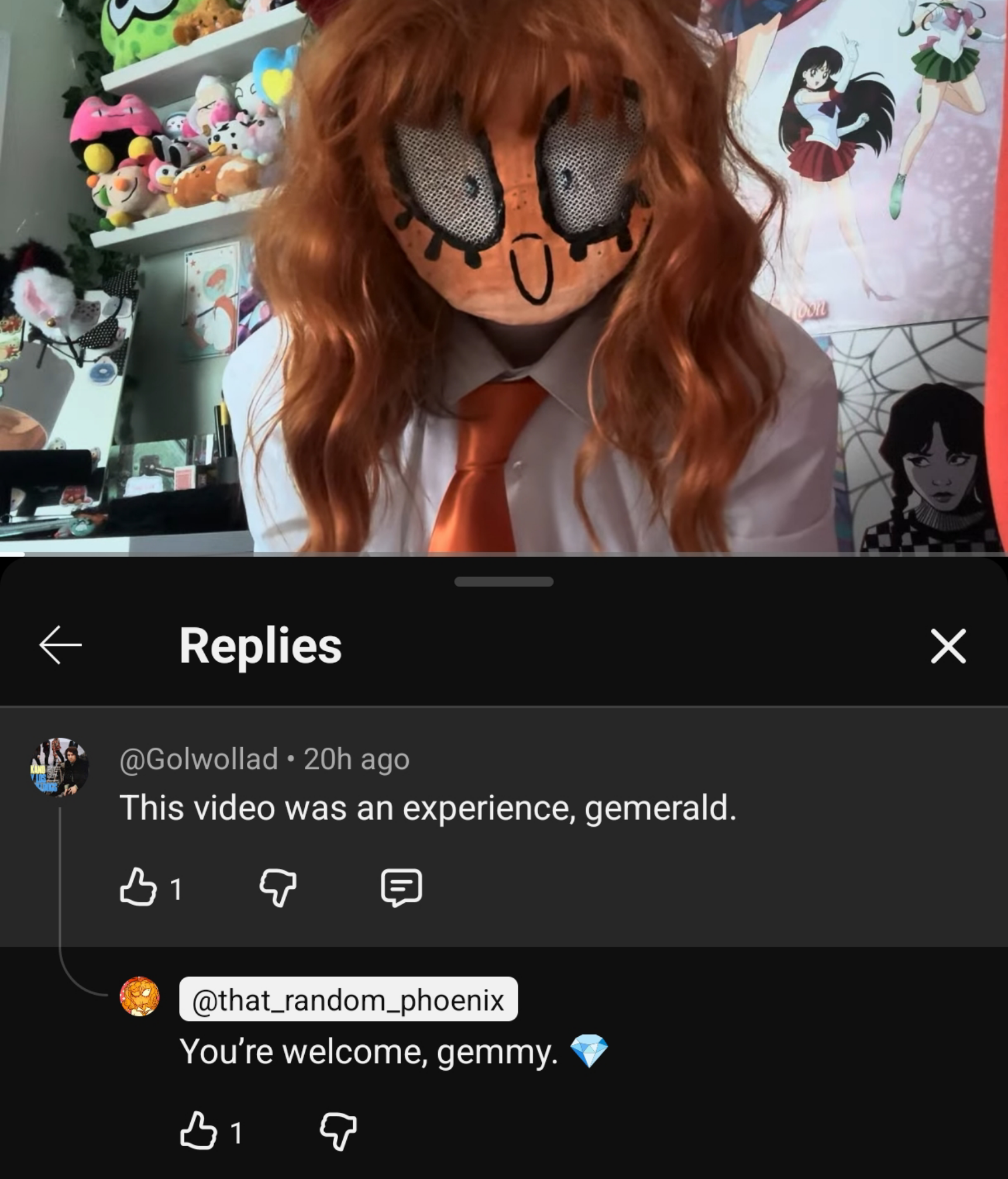Go back from the Replies panel
Screen dimensions: 1008x1179
pyautogui.click(x=60, y=645)
